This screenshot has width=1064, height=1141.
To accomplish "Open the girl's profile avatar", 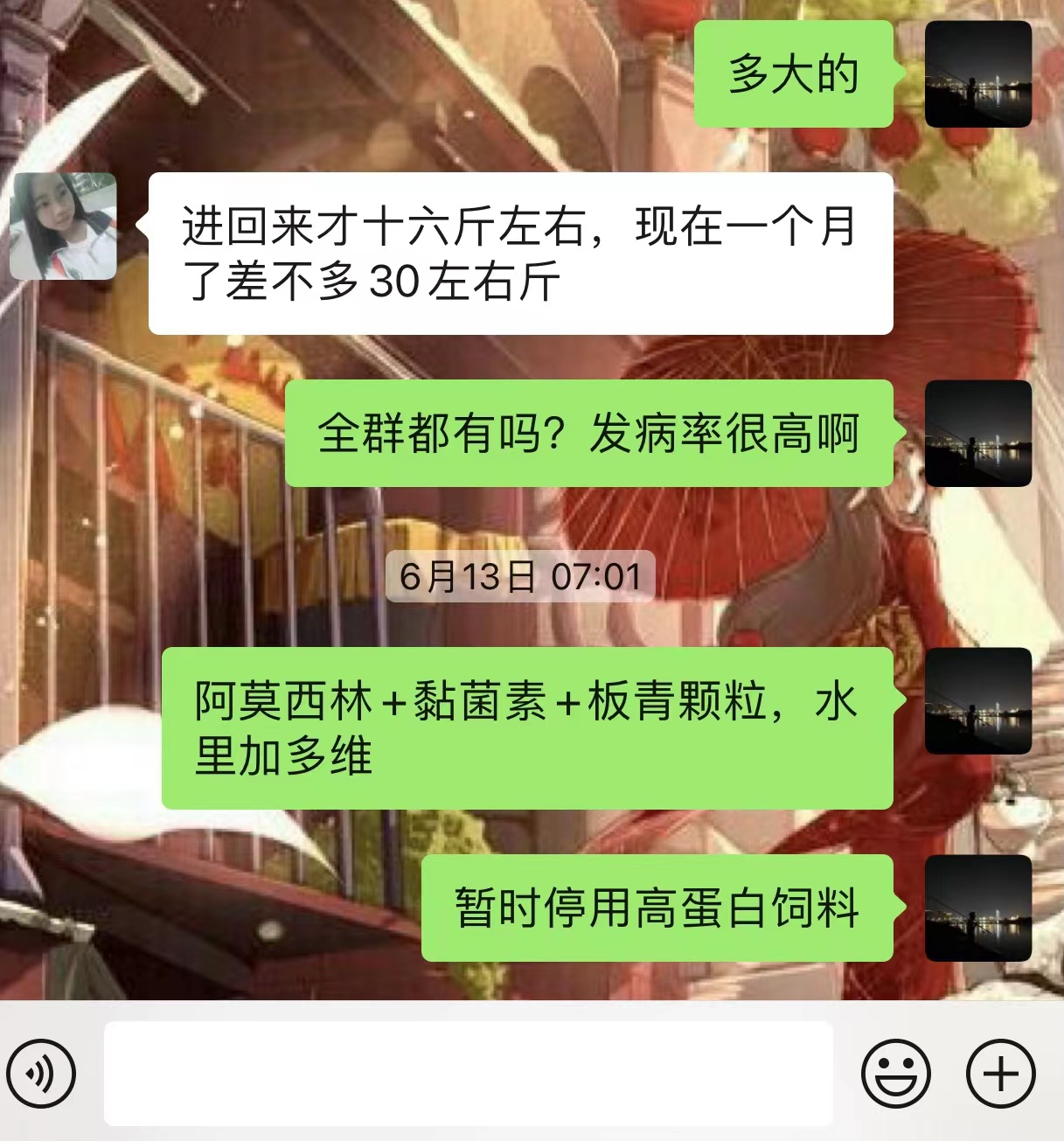I will point(63,226).
